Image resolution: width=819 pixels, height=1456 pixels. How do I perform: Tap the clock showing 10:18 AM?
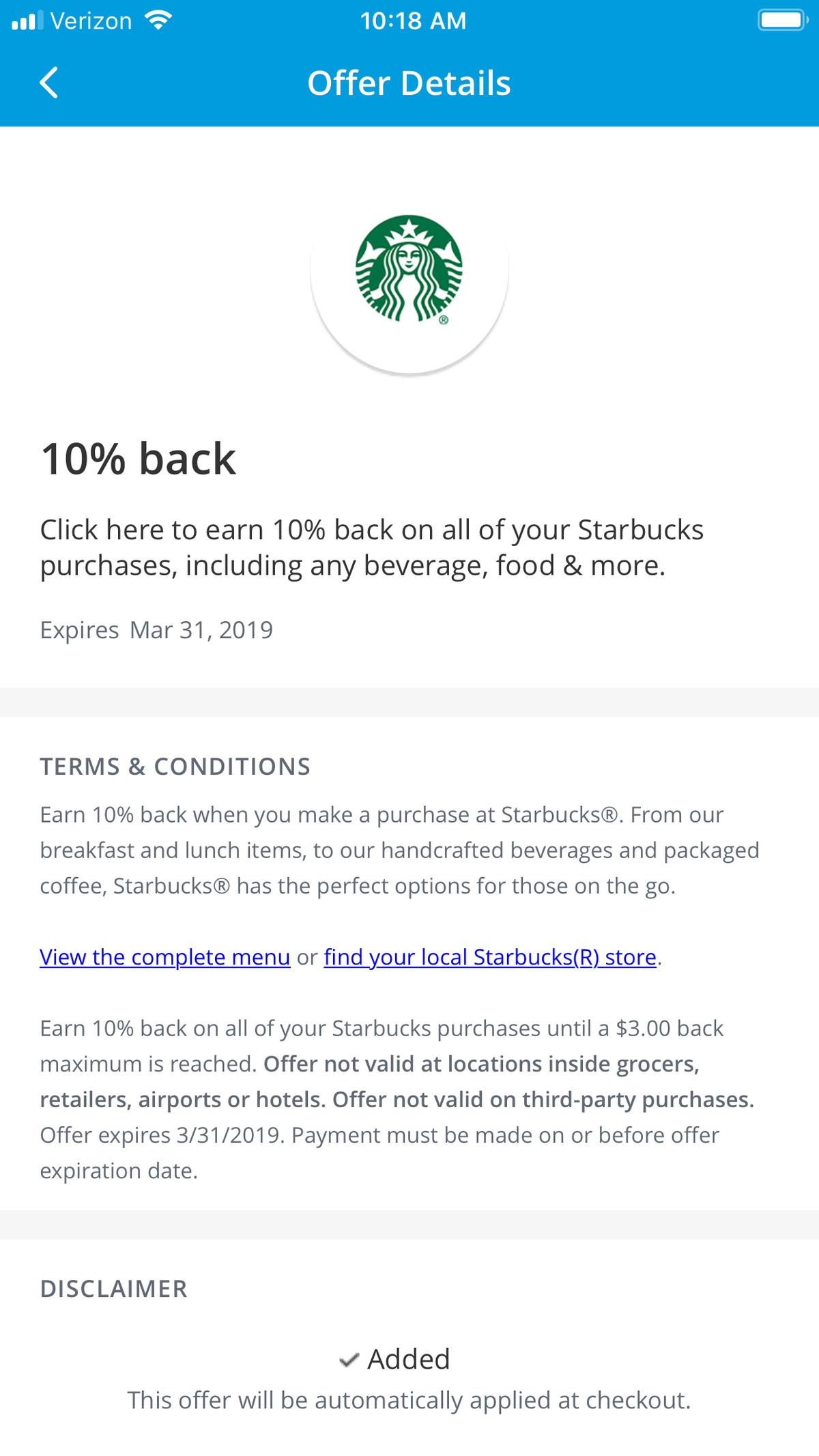click(414, 20)
